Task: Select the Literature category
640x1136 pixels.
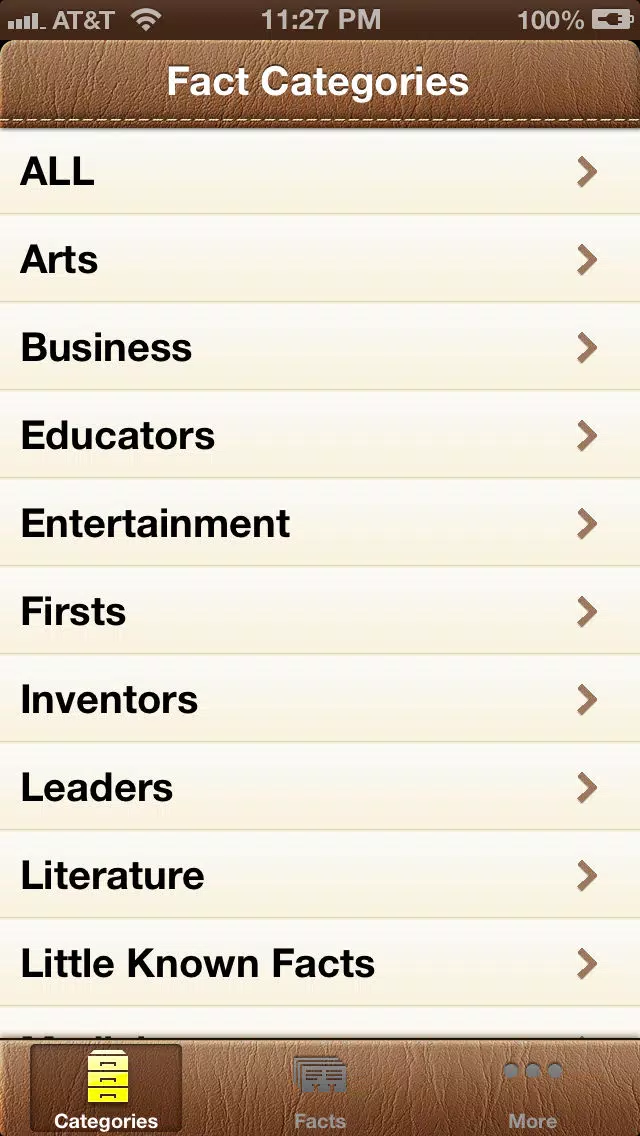Action: pos(320,874)
